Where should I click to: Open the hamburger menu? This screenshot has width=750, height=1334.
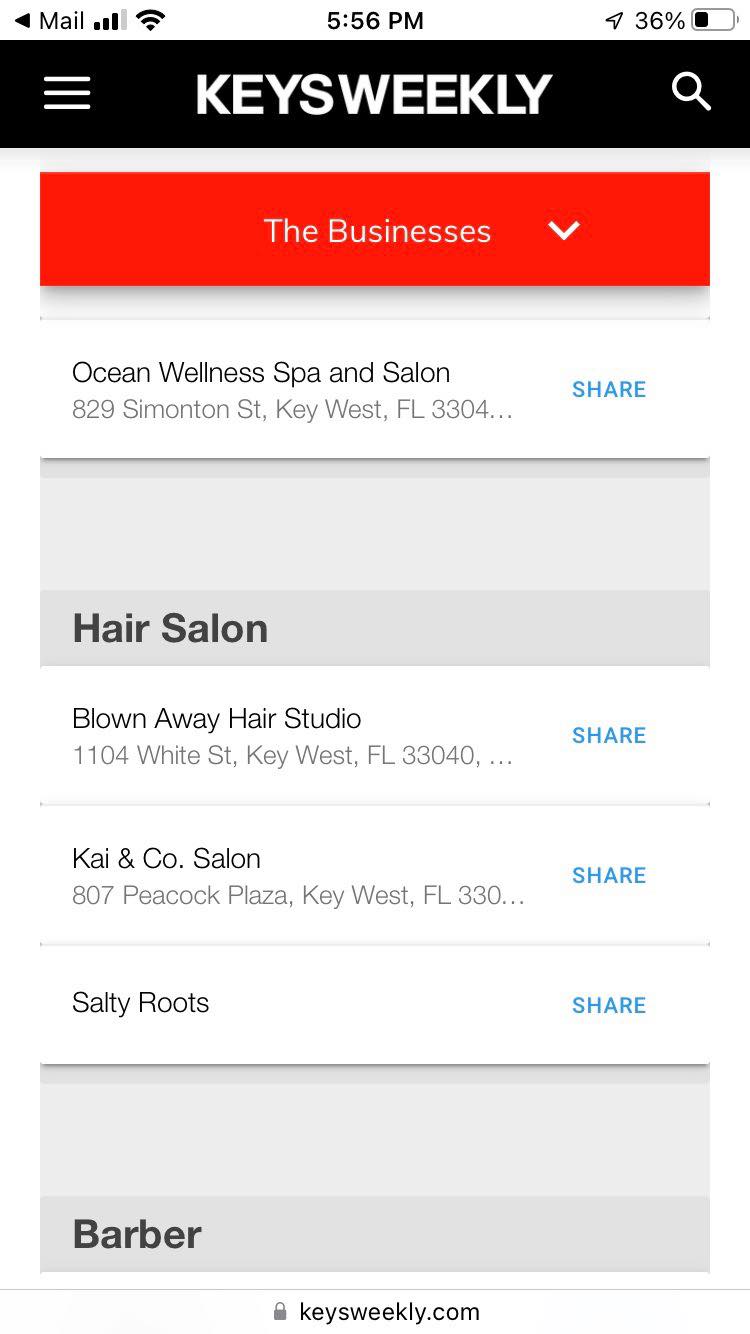tap(67, 93)
